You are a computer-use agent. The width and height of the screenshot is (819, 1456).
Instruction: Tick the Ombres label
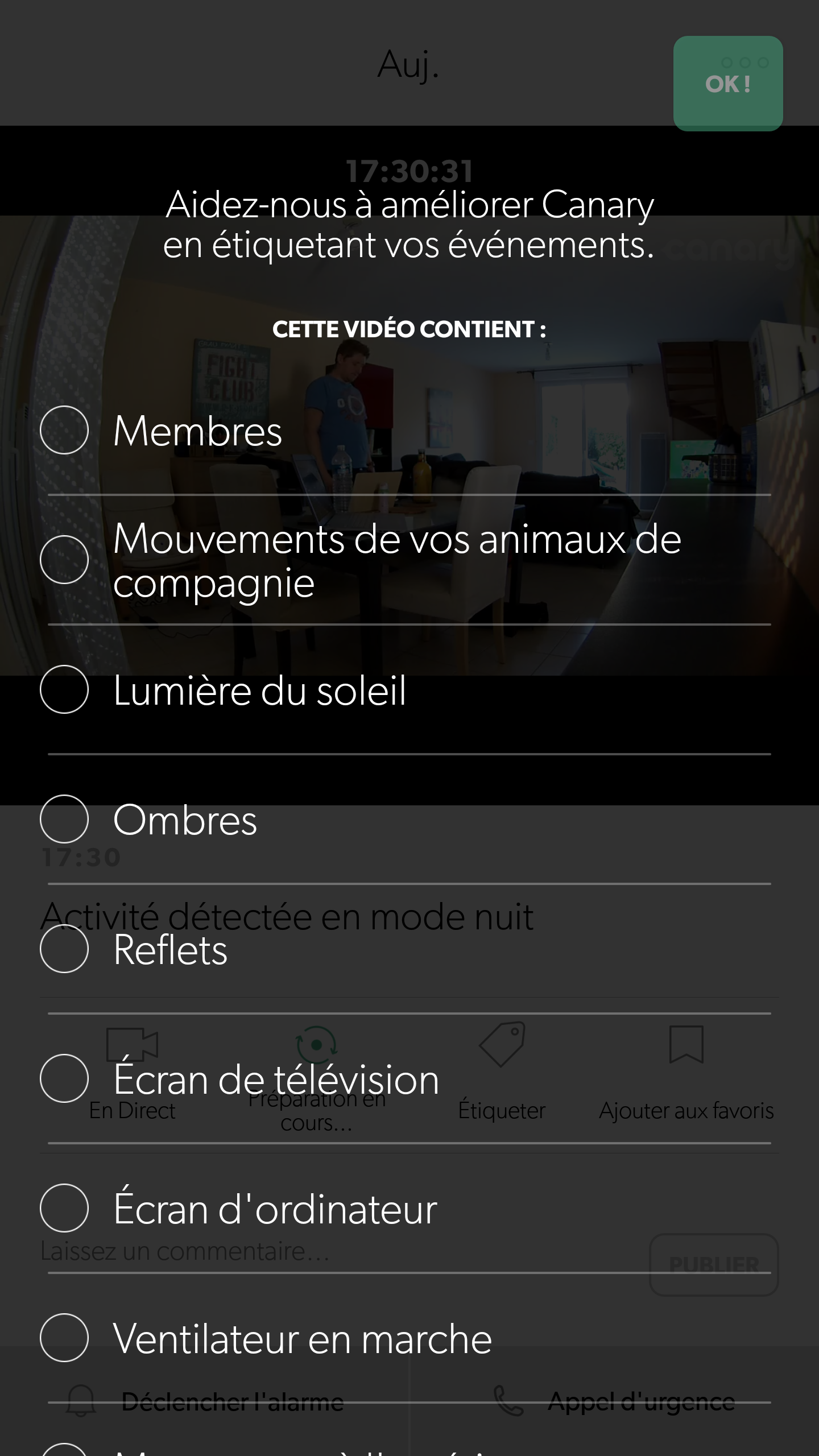pos(64,819)
